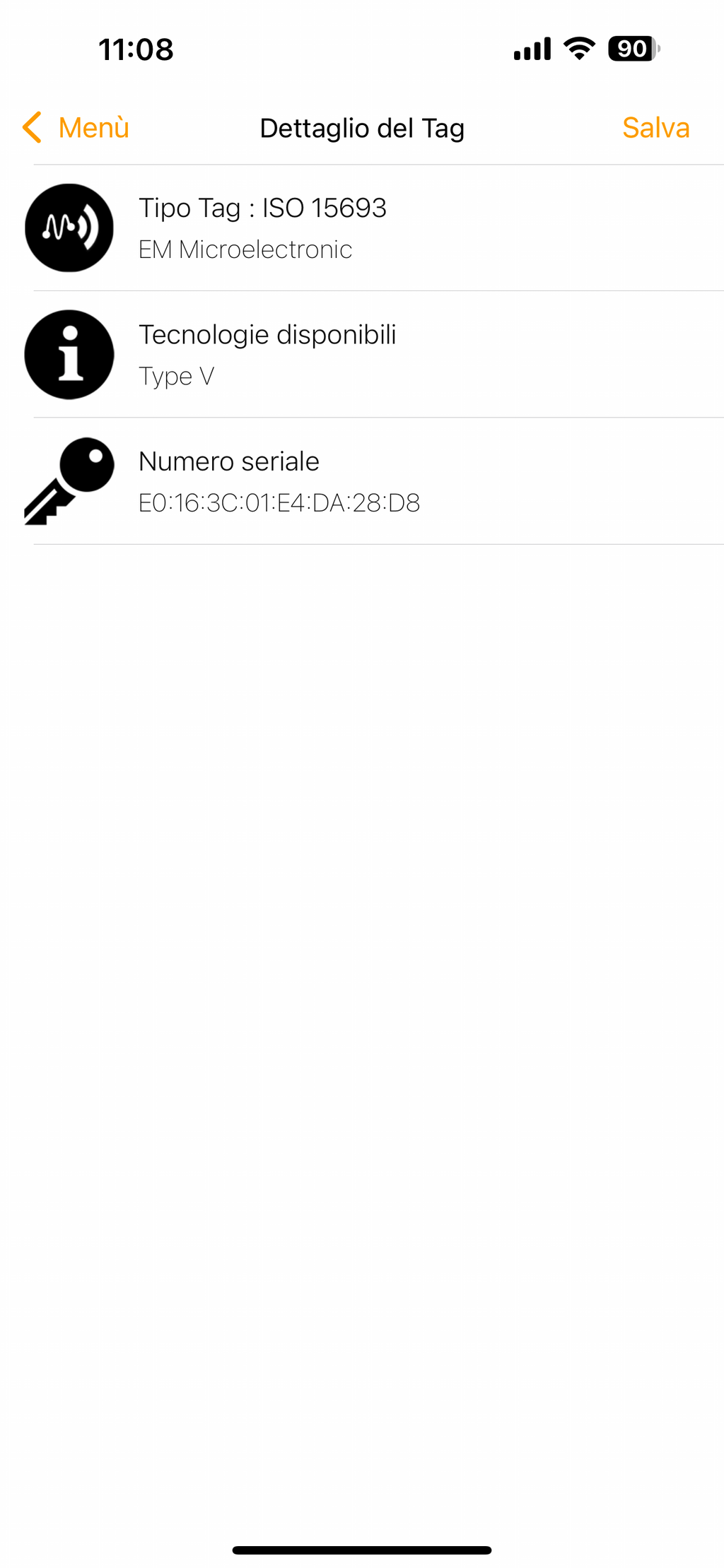This screenshot has width=724, height=1568.
Task: Select the Tecnologie disponibili row
Action: [x=362, y=354]
